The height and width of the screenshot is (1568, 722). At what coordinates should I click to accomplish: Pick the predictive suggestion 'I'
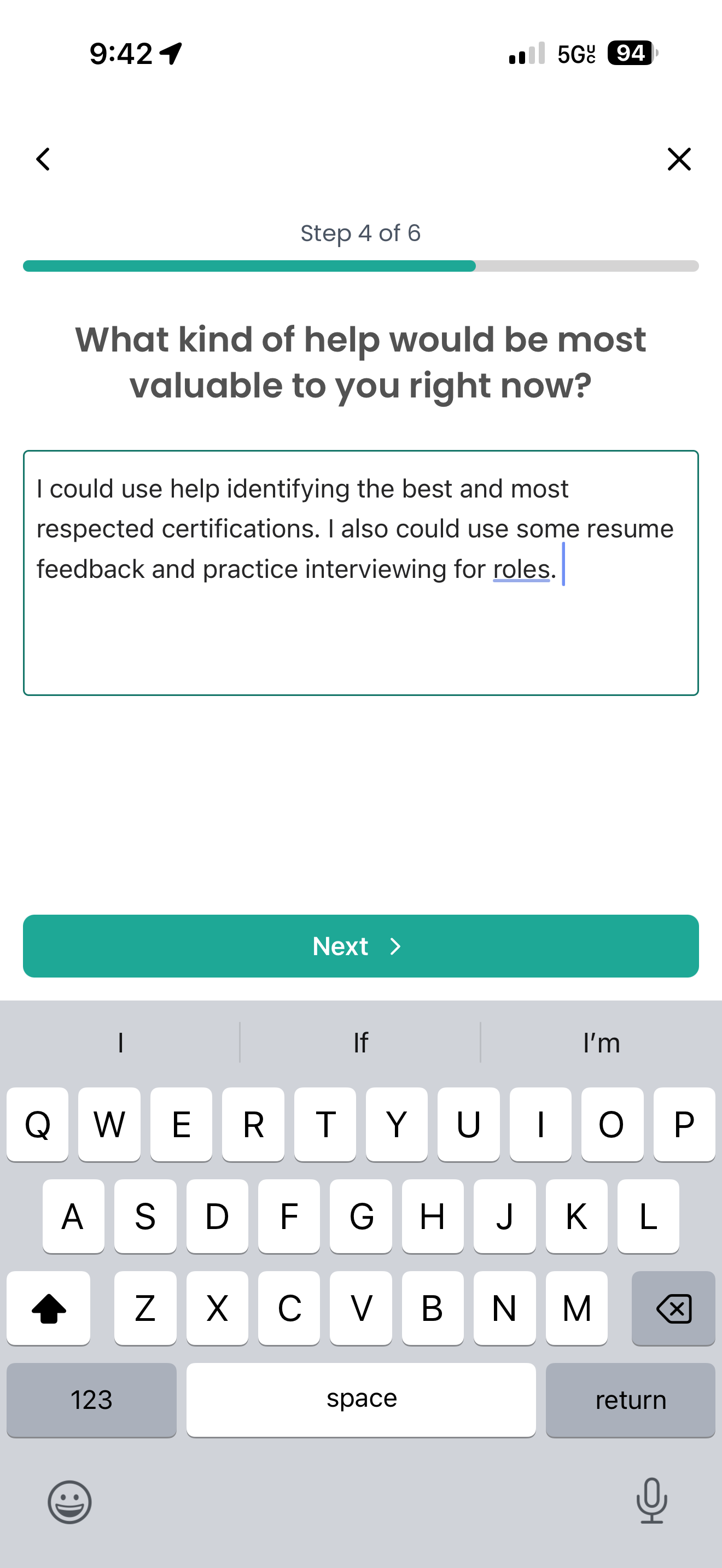pos(120,1042)
